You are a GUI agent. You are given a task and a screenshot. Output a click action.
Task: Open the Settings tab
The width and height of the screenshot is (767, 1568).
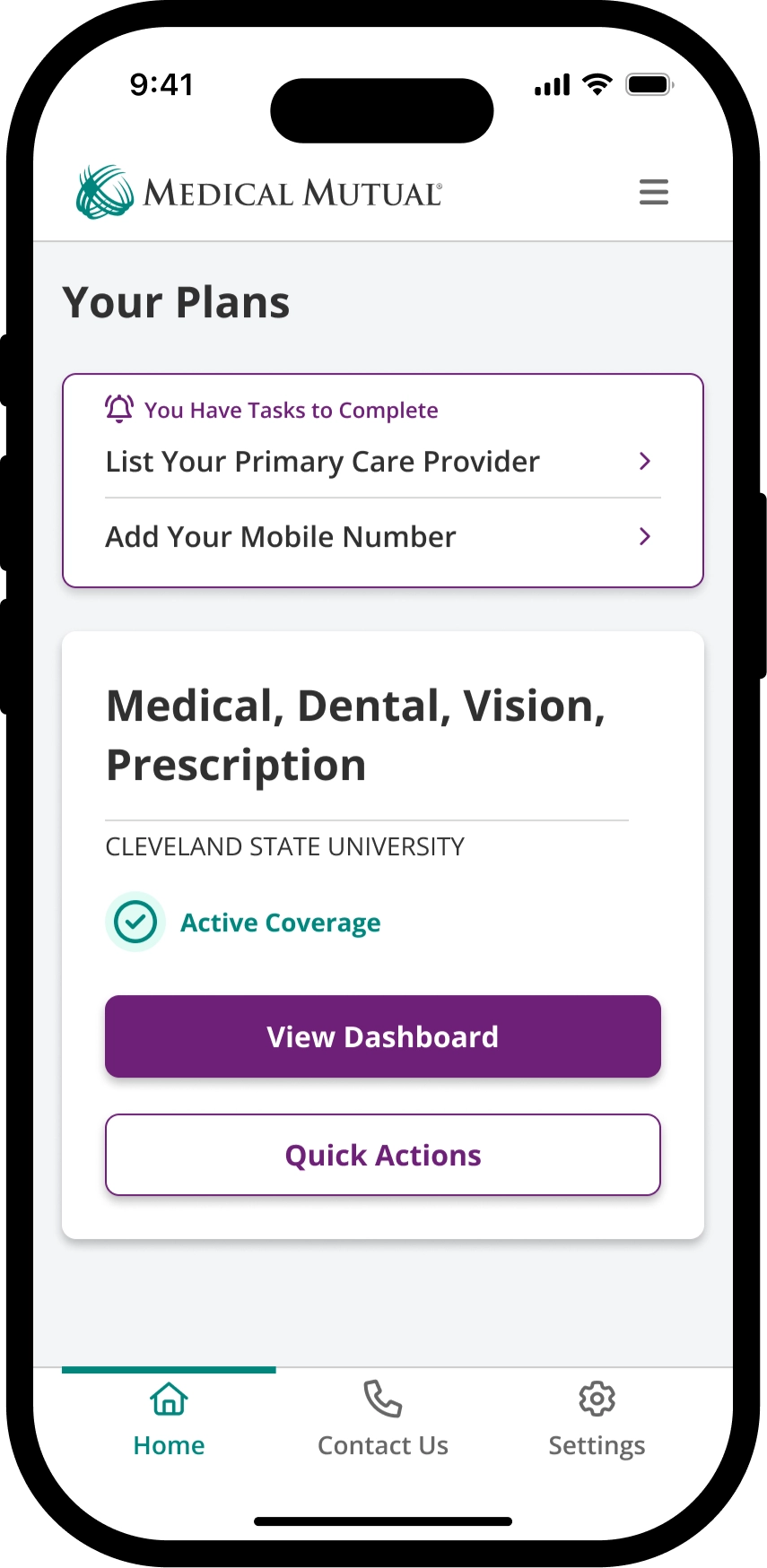pos(597,1420)
